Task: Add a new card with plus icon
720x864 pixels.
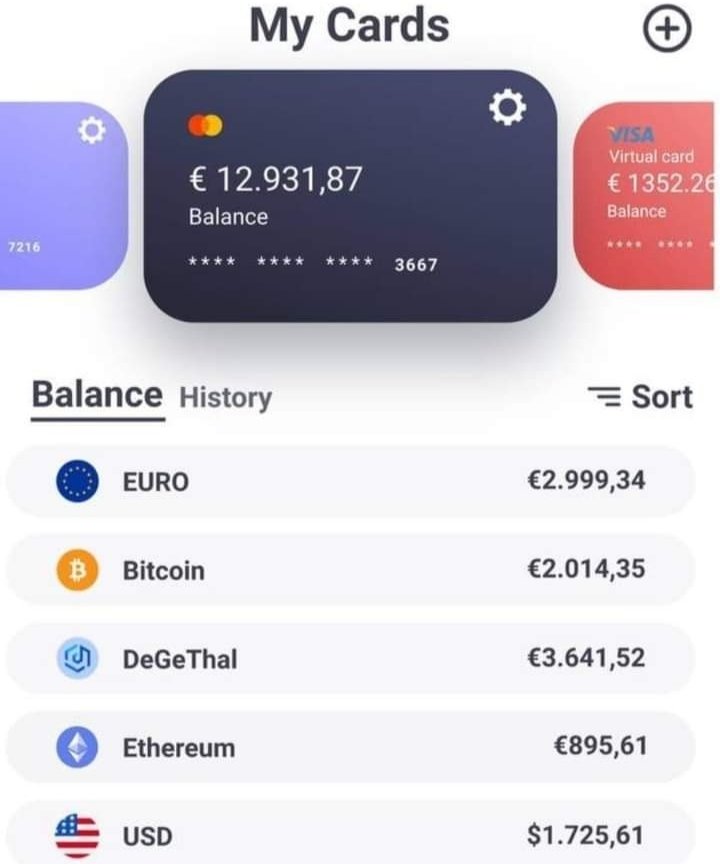Action: pos(666,30)
